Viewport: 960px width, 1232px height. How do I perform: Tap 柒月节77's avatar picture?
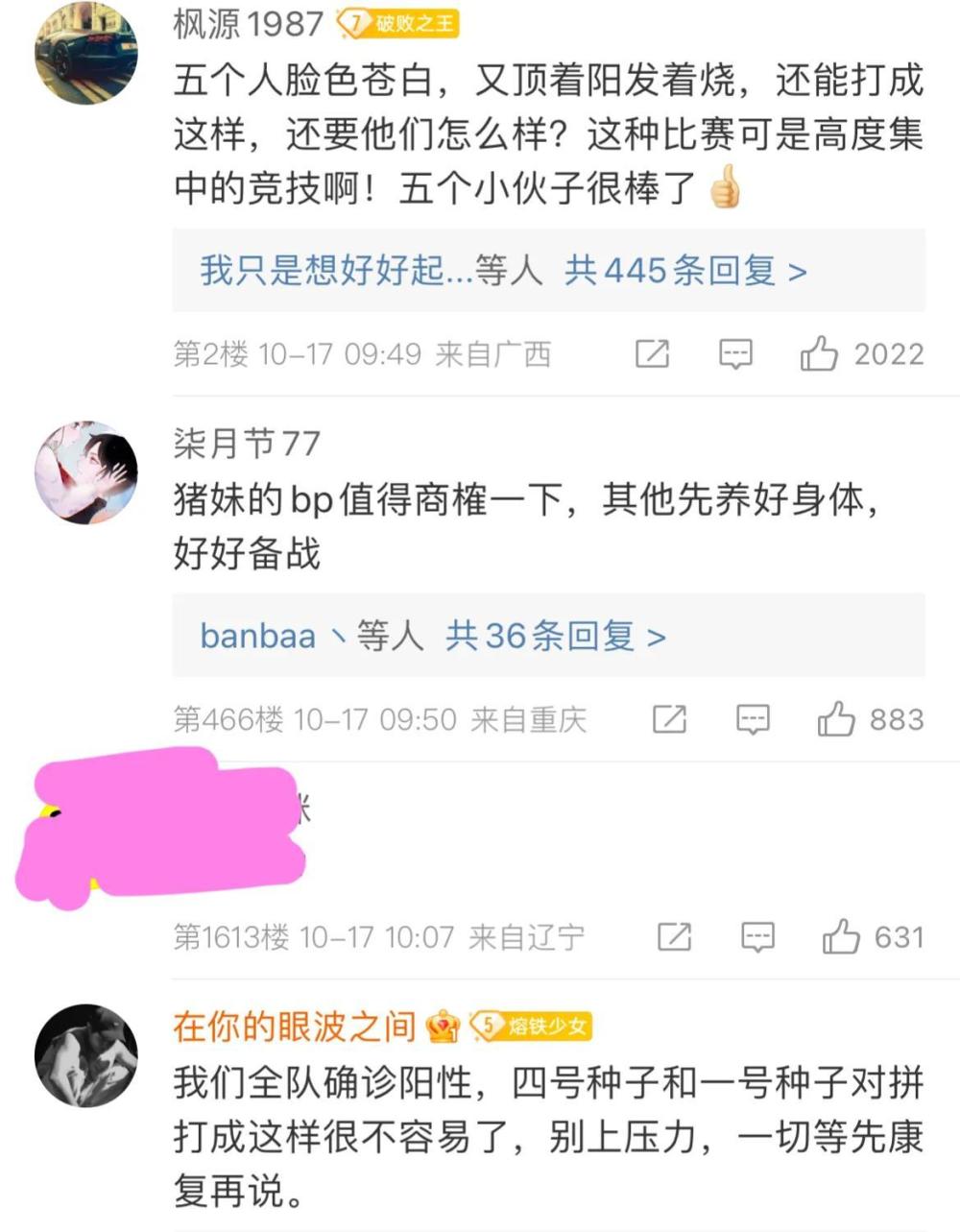[85, 472]
